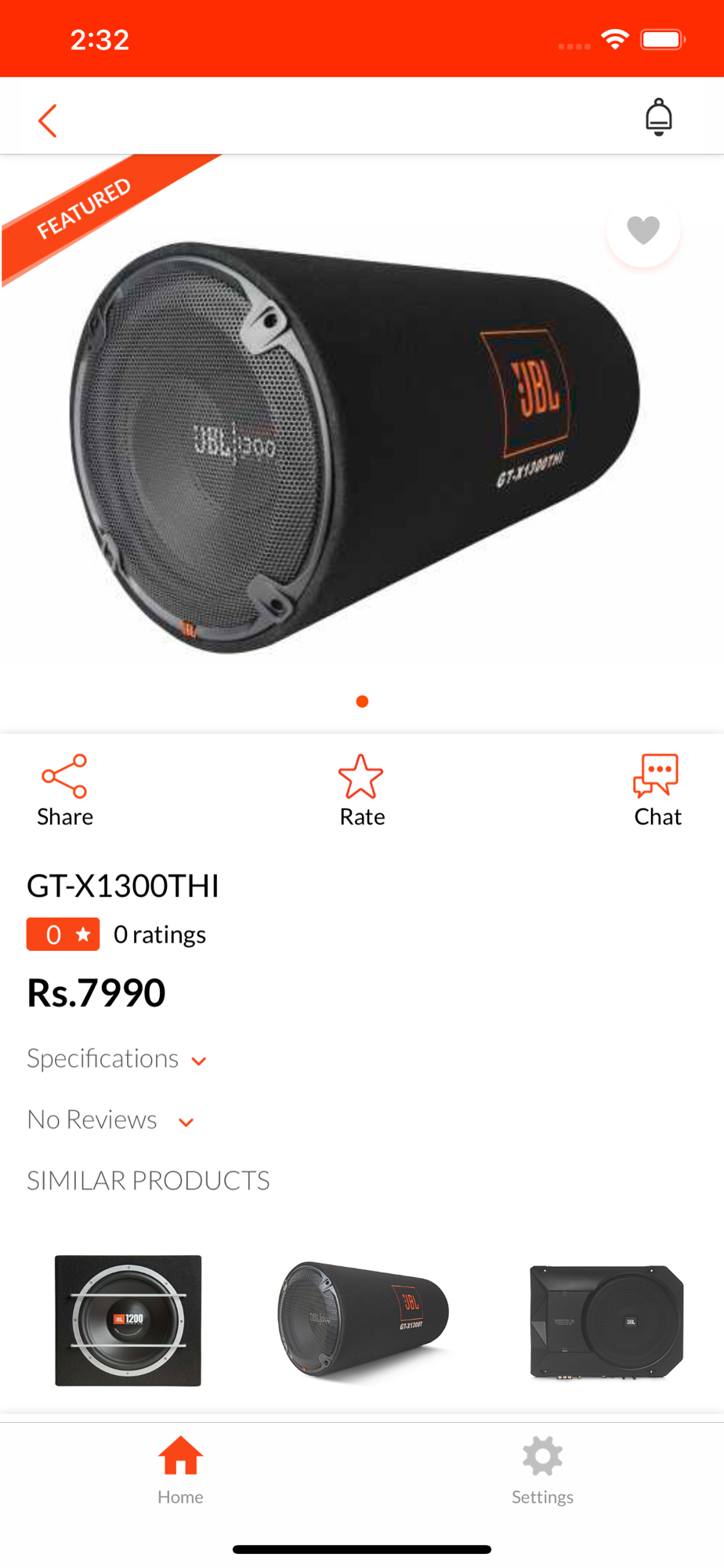Open the notifications bell

click(658, 118)
